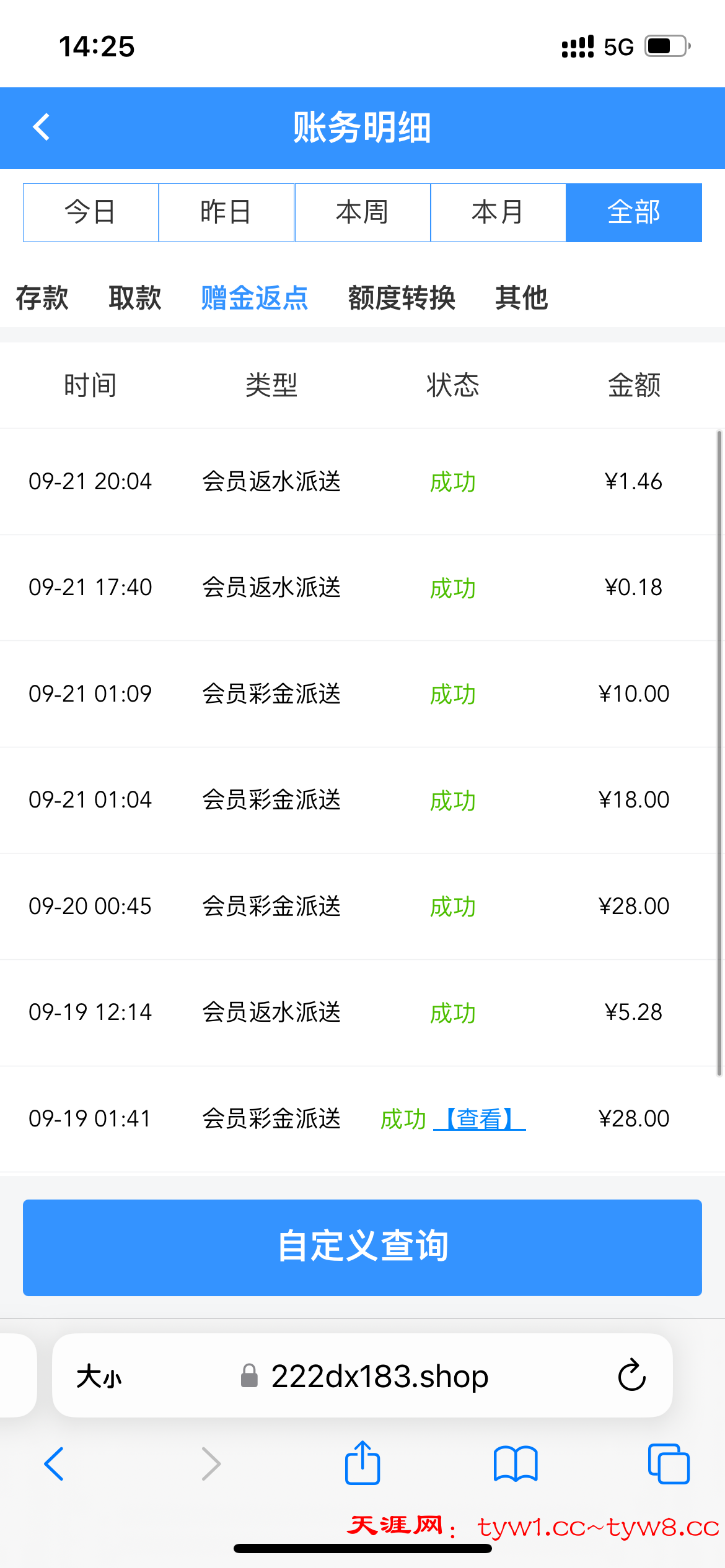Switch to 其他 category
The height and width of the screenshot is (1568, 725).
coord(521,298)
